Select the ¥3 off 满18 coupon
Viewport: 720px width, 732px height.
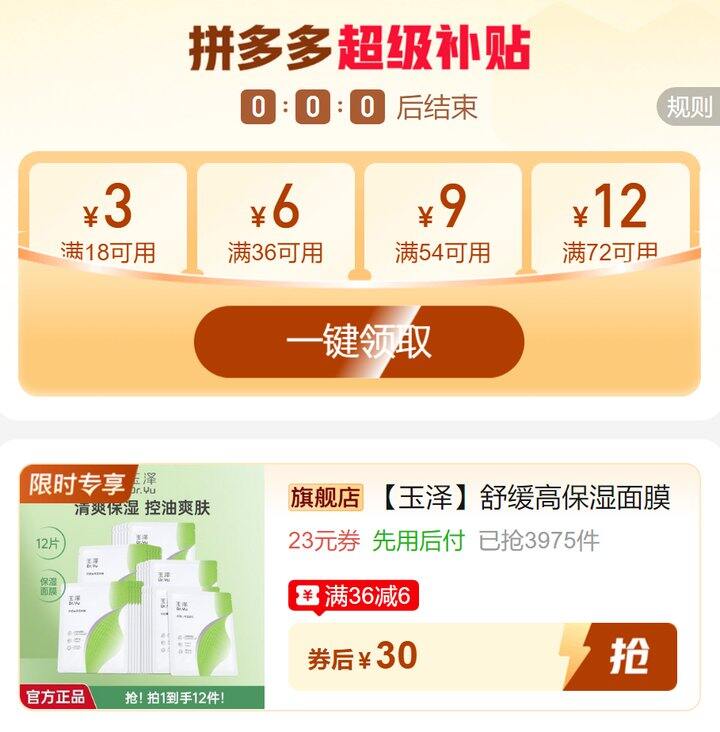coord(108,217)
